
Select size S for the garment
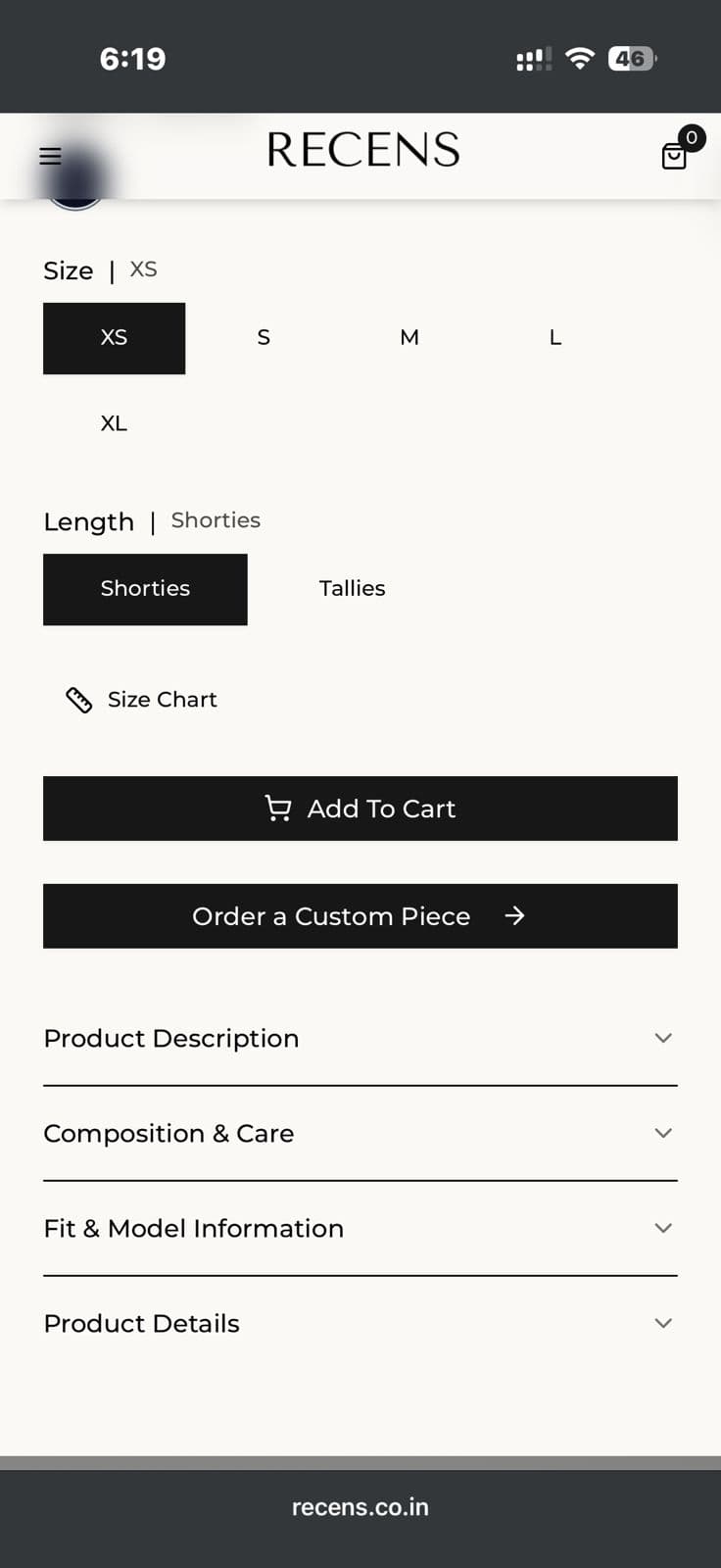coord(263,337)
